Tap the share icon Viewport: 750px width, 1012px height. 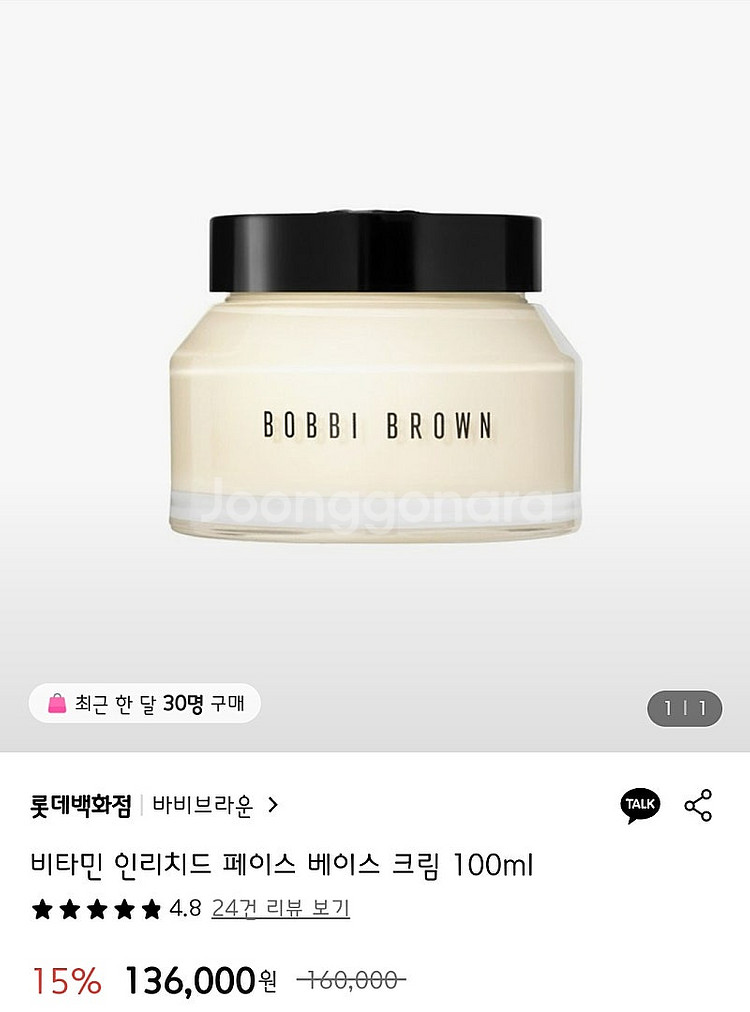click(698, 805)
